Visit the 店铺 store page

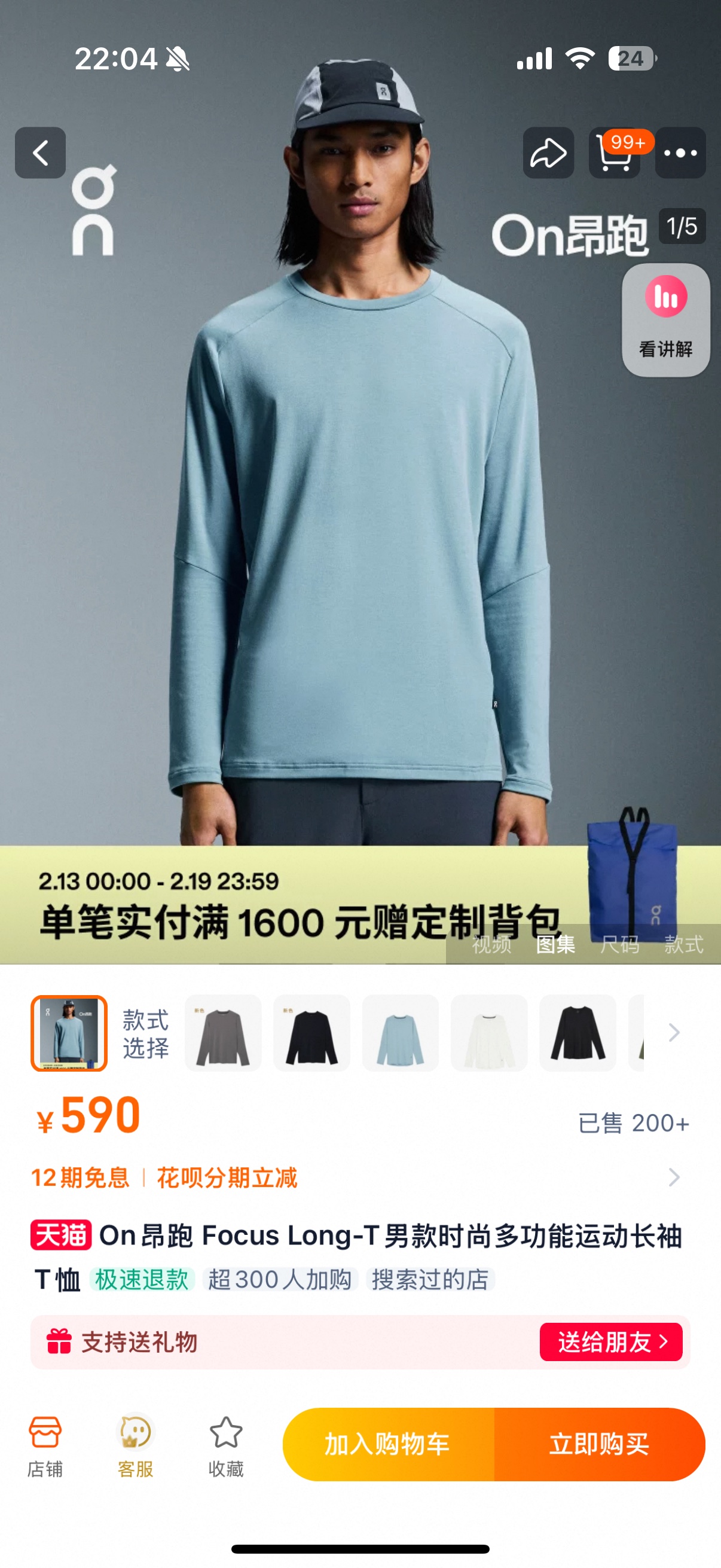(x=45, y=1445)
